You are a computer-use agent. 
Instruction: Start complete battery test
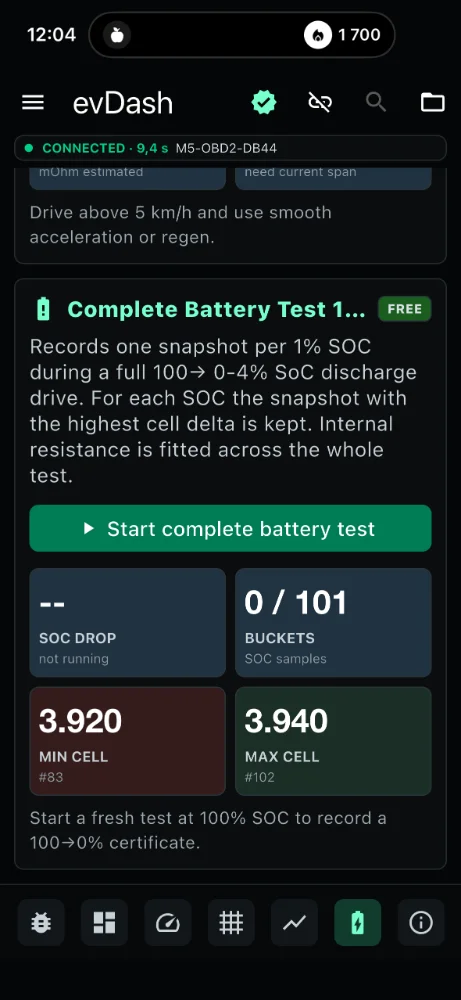click(x=230, y=528)
